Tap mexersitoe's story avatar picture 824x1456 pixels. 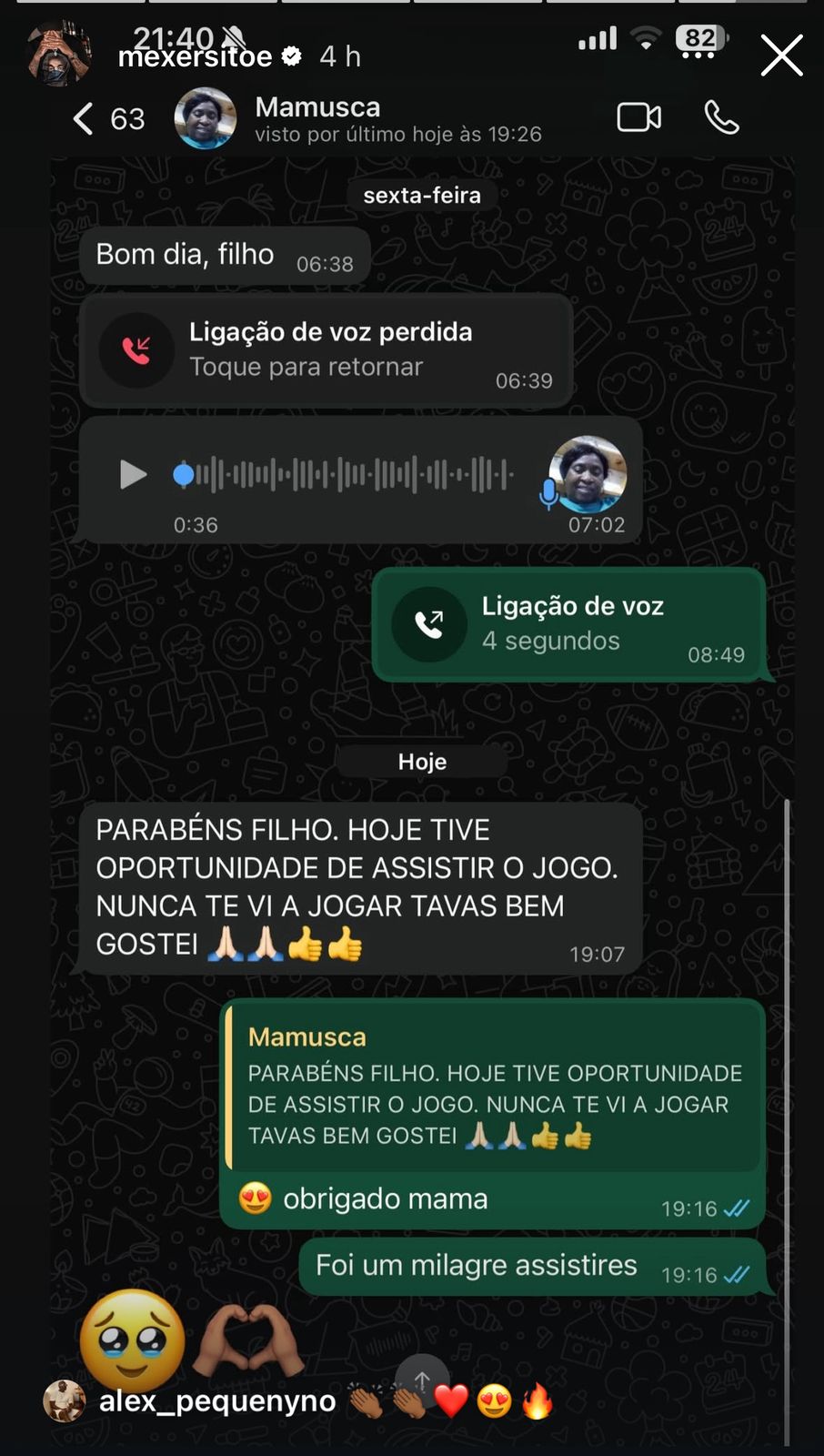pos(58,55)
